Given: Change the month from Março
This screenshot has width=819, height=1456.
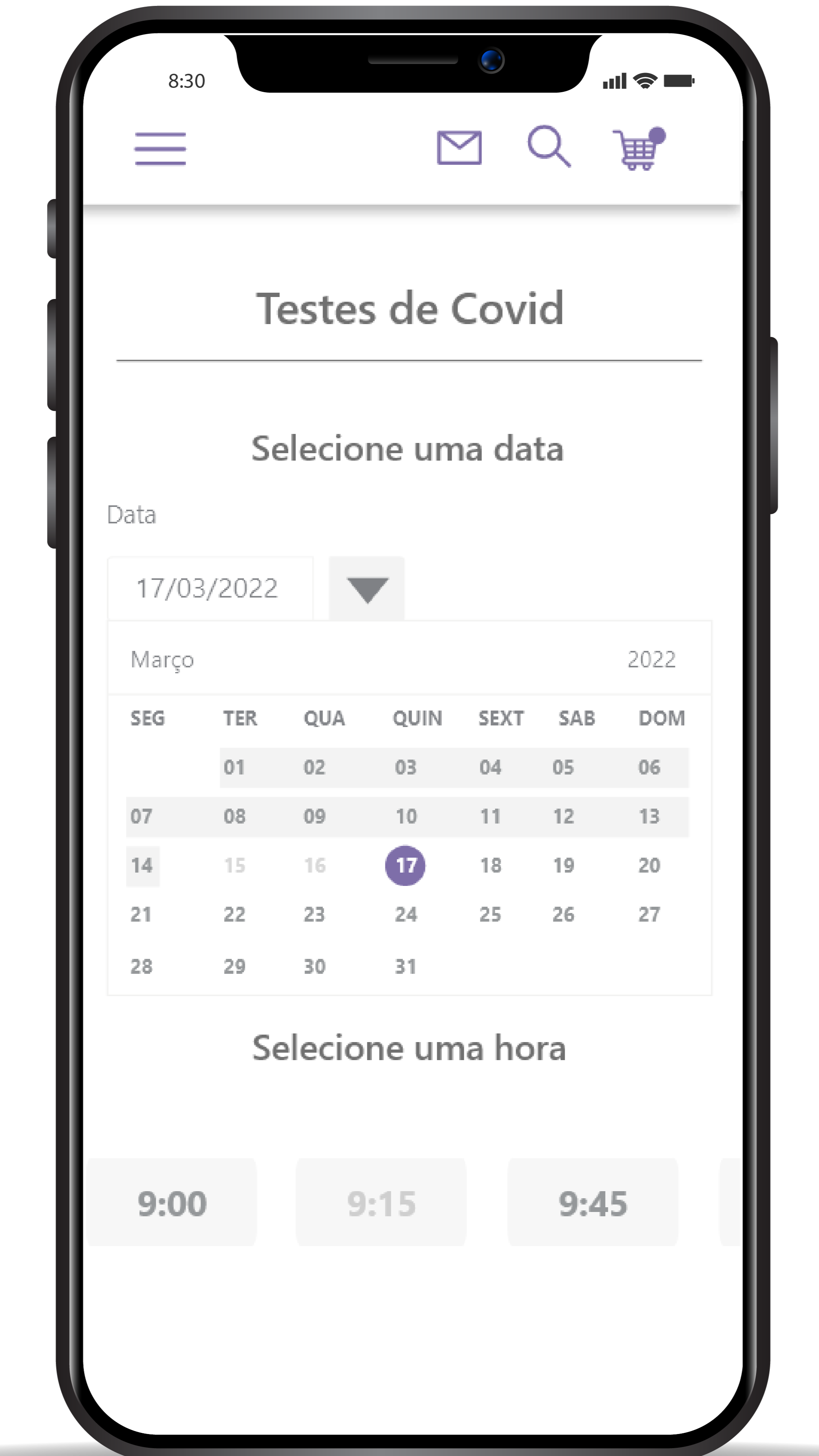Looking at the screenshot, I should pos(162,660).
